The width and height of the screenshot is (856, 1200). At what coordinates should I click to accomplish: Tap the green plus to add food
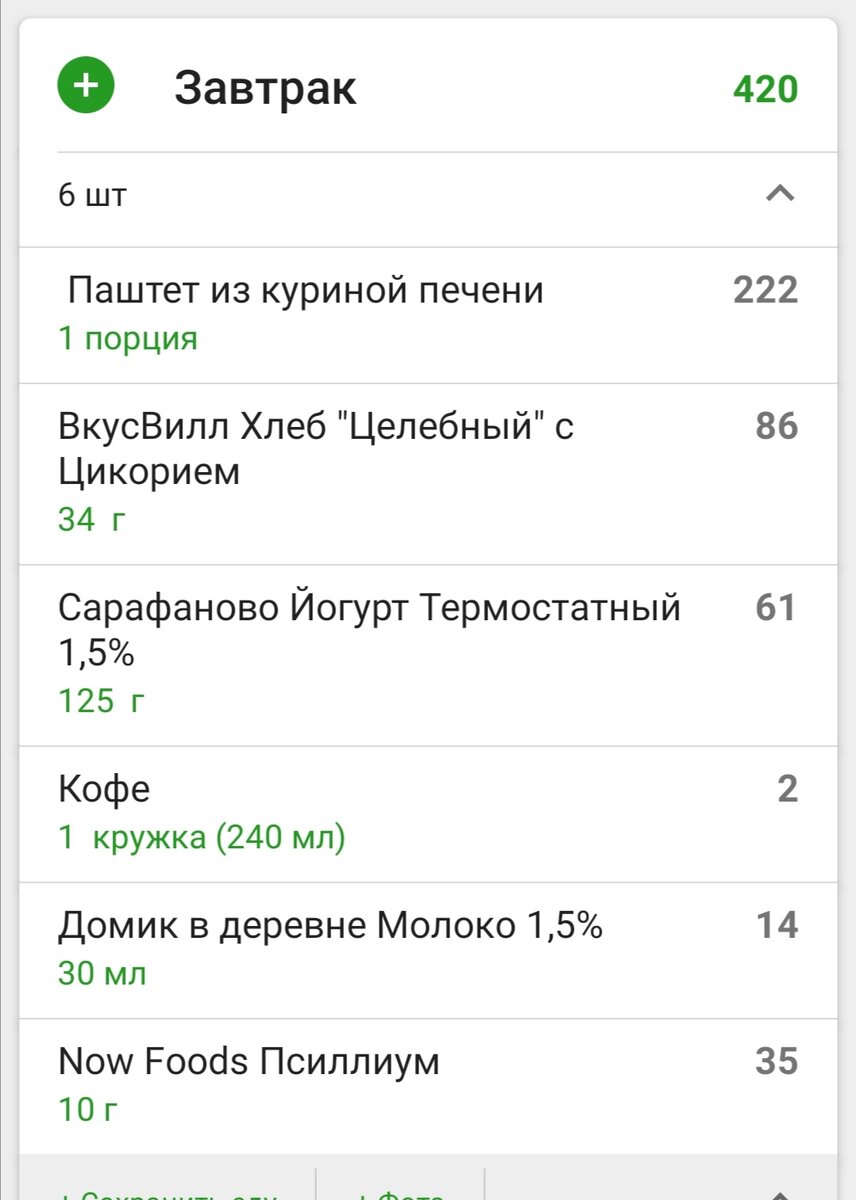coord(85,87)
